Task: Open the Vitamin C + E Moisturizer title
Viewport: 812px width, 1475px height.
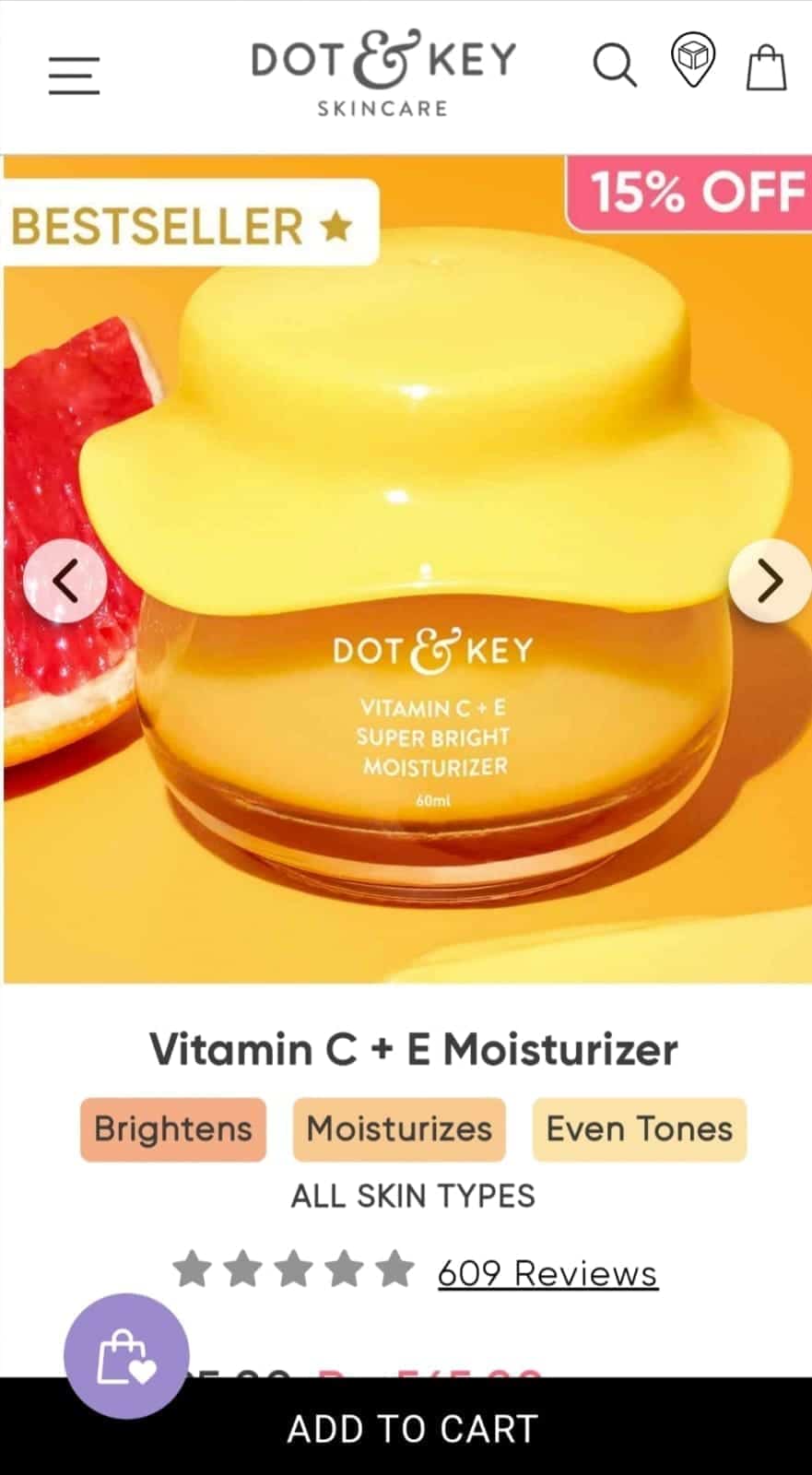Action: click(413, 1049)
